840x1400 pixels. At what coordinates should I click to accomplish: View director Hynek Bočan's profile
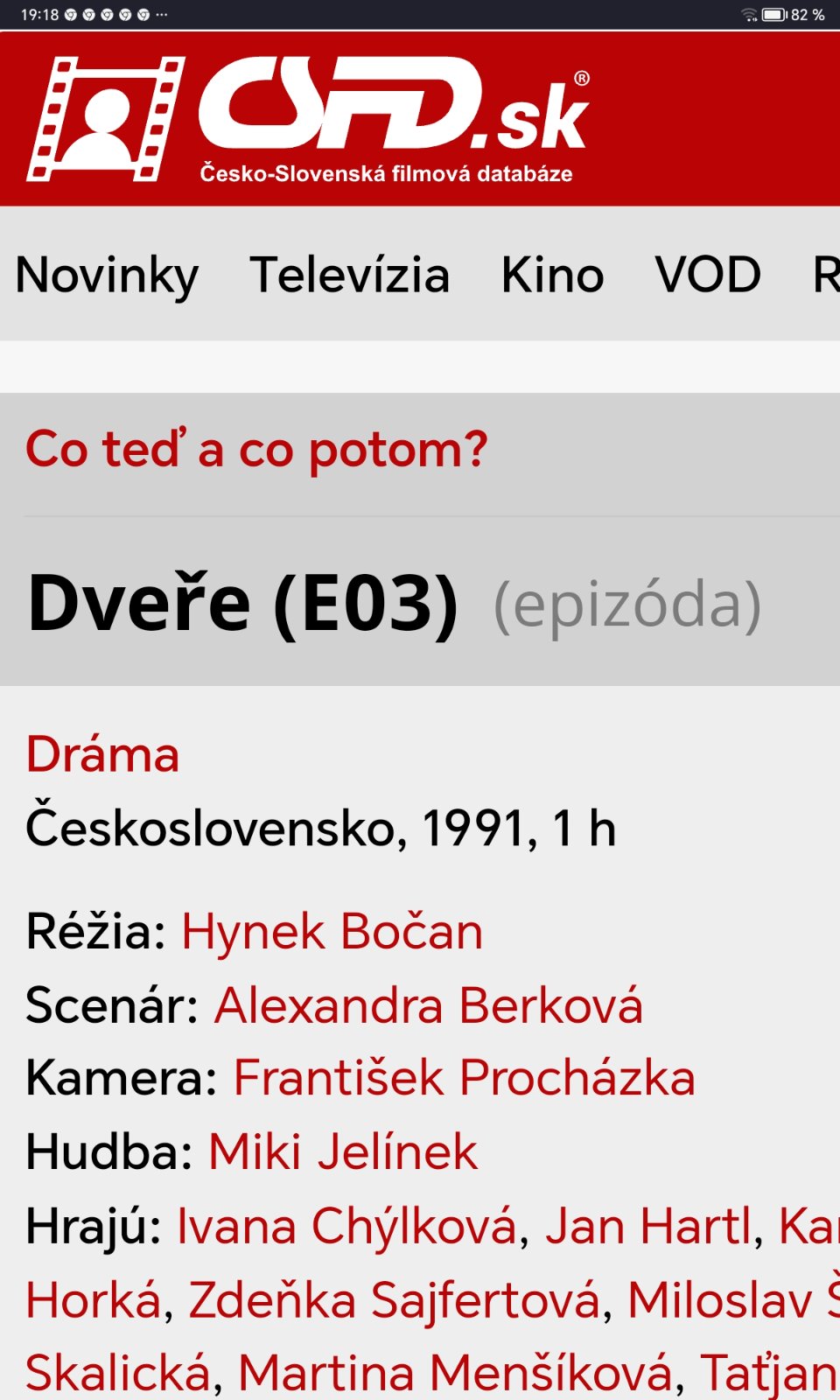(332, 931)
